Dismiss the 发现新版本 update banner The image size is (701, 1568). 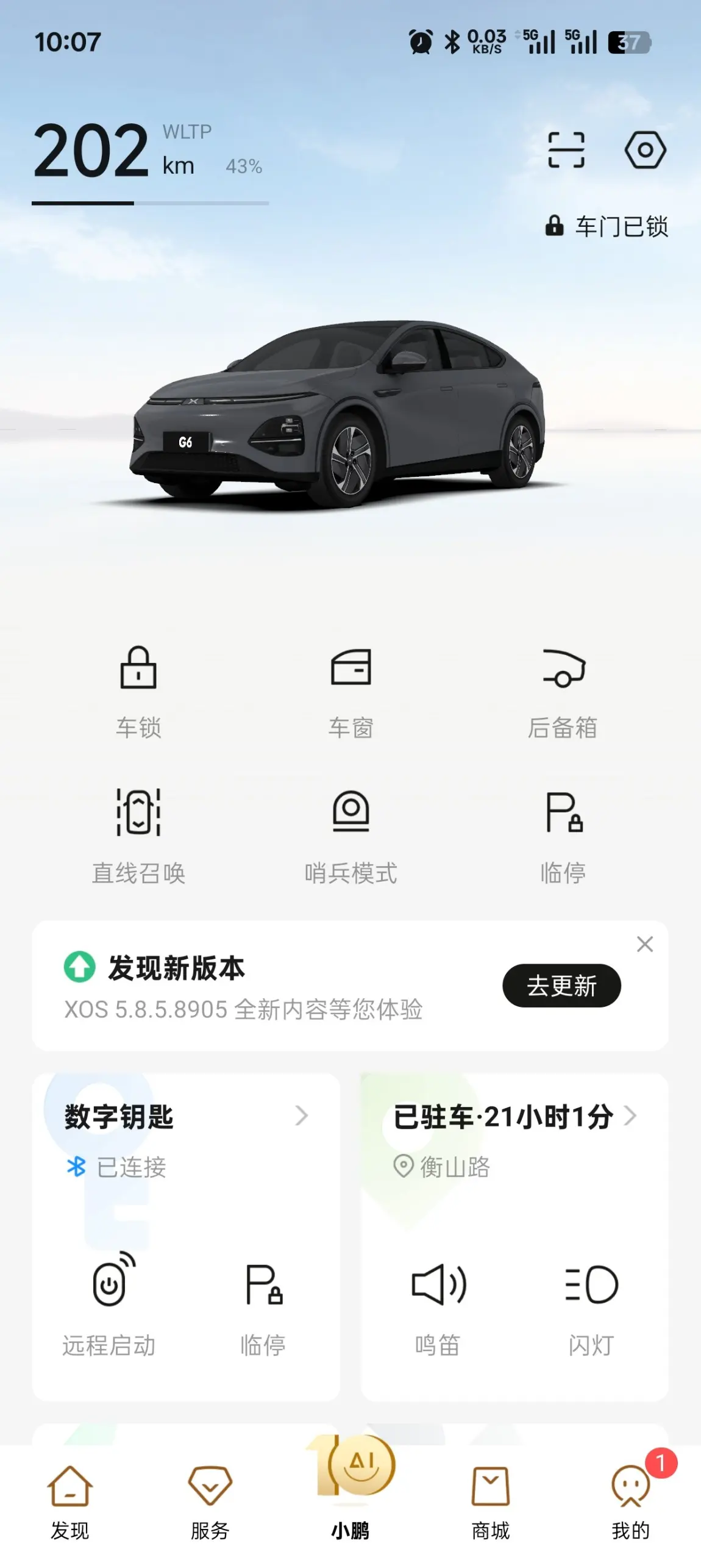(644, 944)
